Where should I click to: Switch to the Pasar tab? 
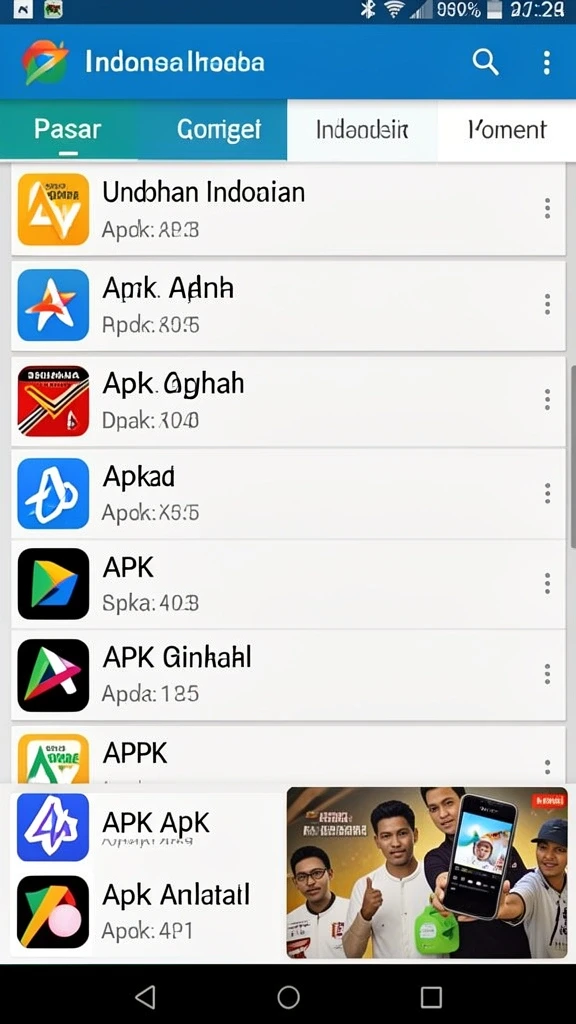68,129
